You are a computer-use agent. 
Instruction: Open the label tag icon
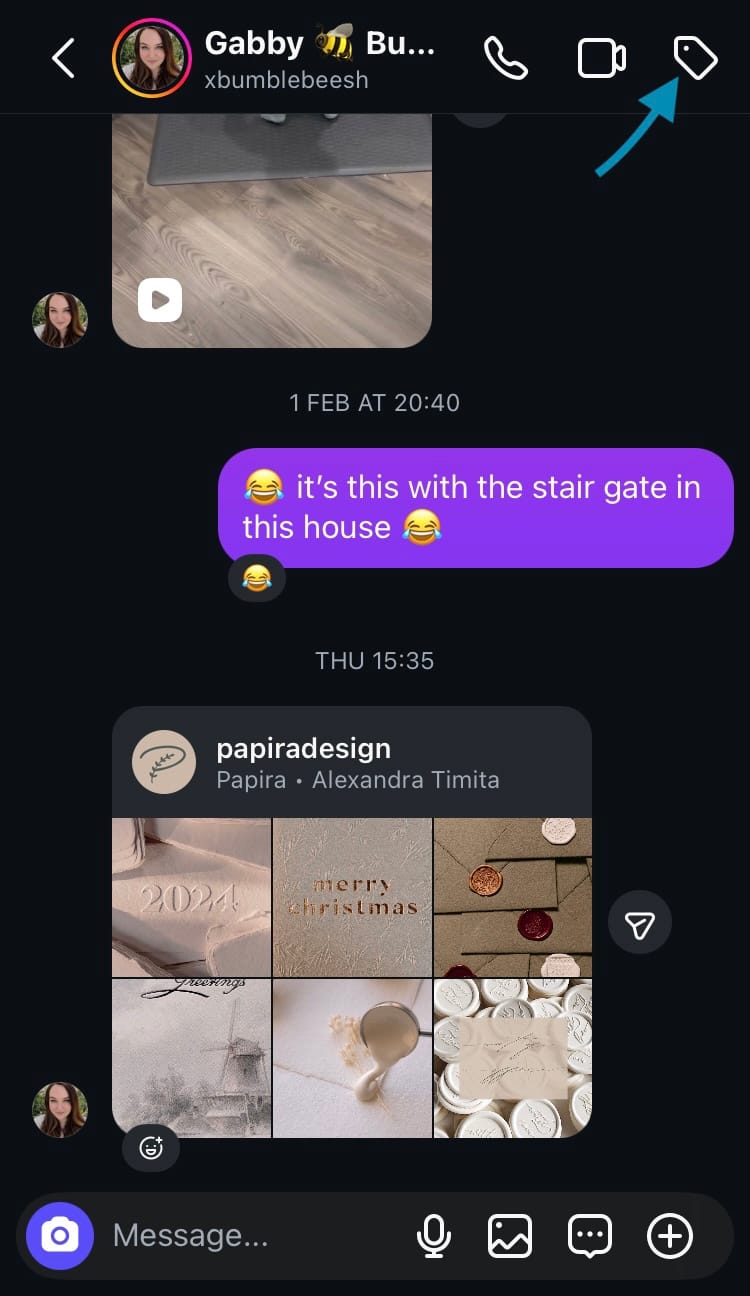click(695, 58)
